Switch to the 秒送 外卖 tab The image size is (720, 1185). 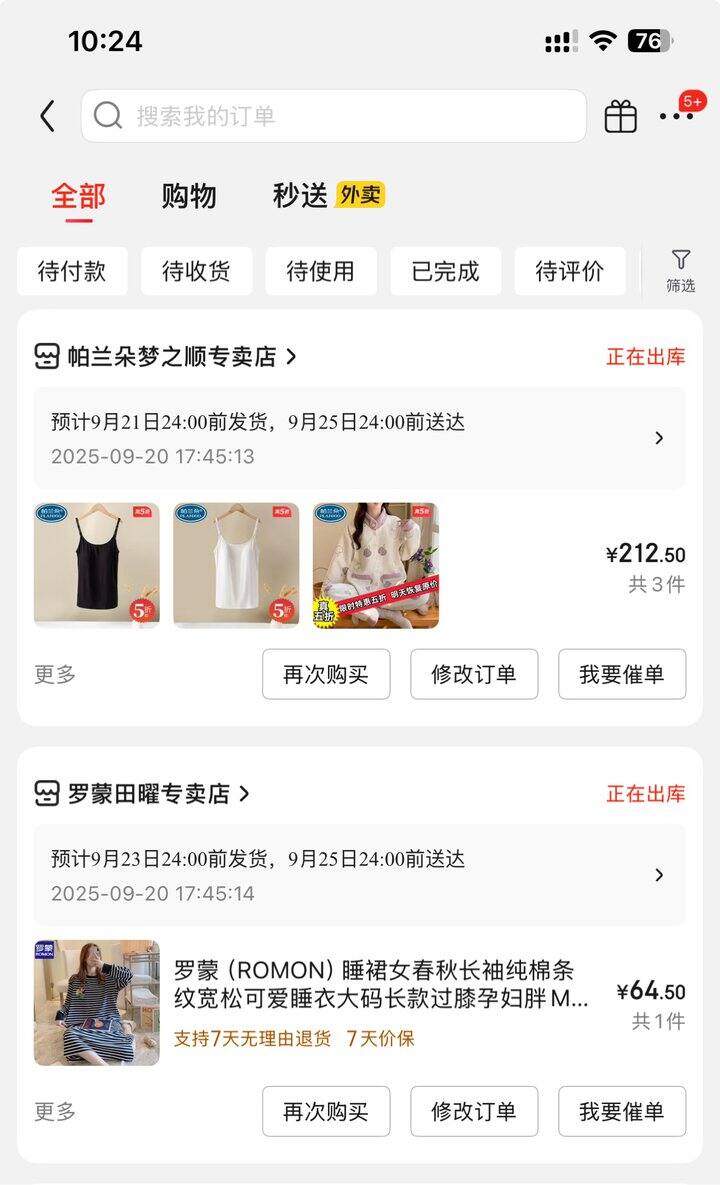coord(328,196)
